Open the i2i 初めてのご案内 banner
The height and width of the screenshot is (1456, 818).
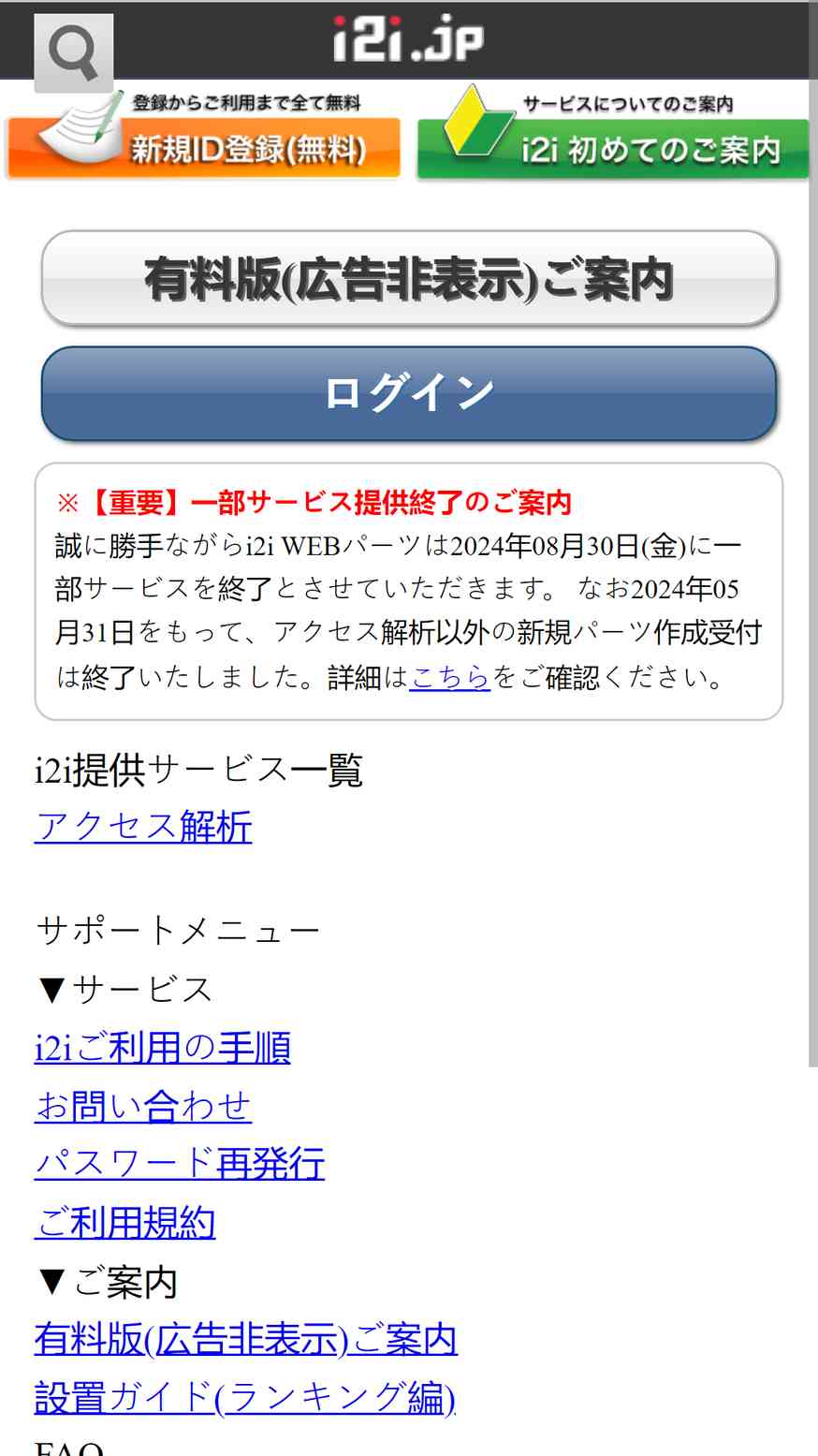coord(613,132)
